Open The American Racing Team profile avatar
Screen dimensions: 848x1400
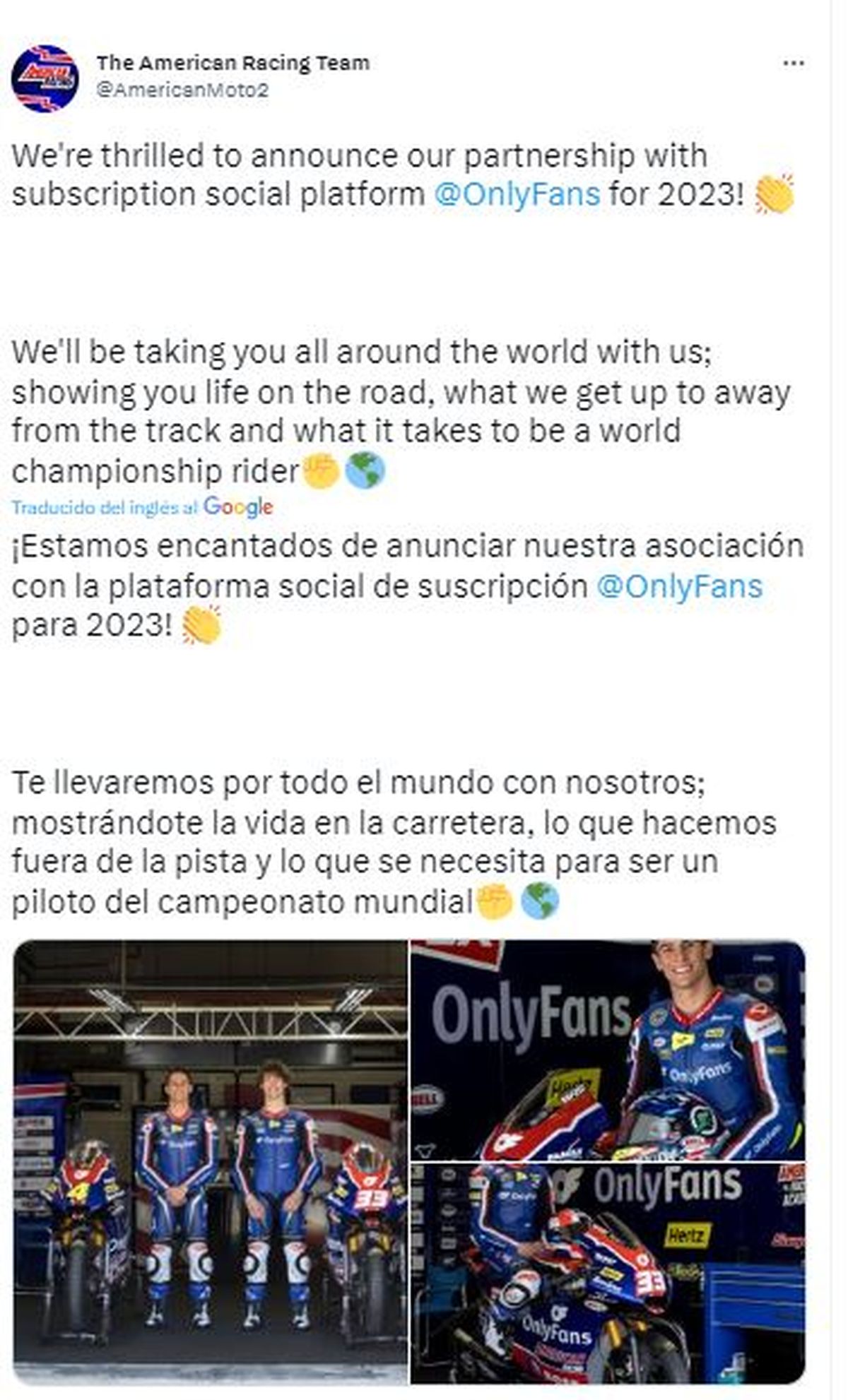[45, 78]
